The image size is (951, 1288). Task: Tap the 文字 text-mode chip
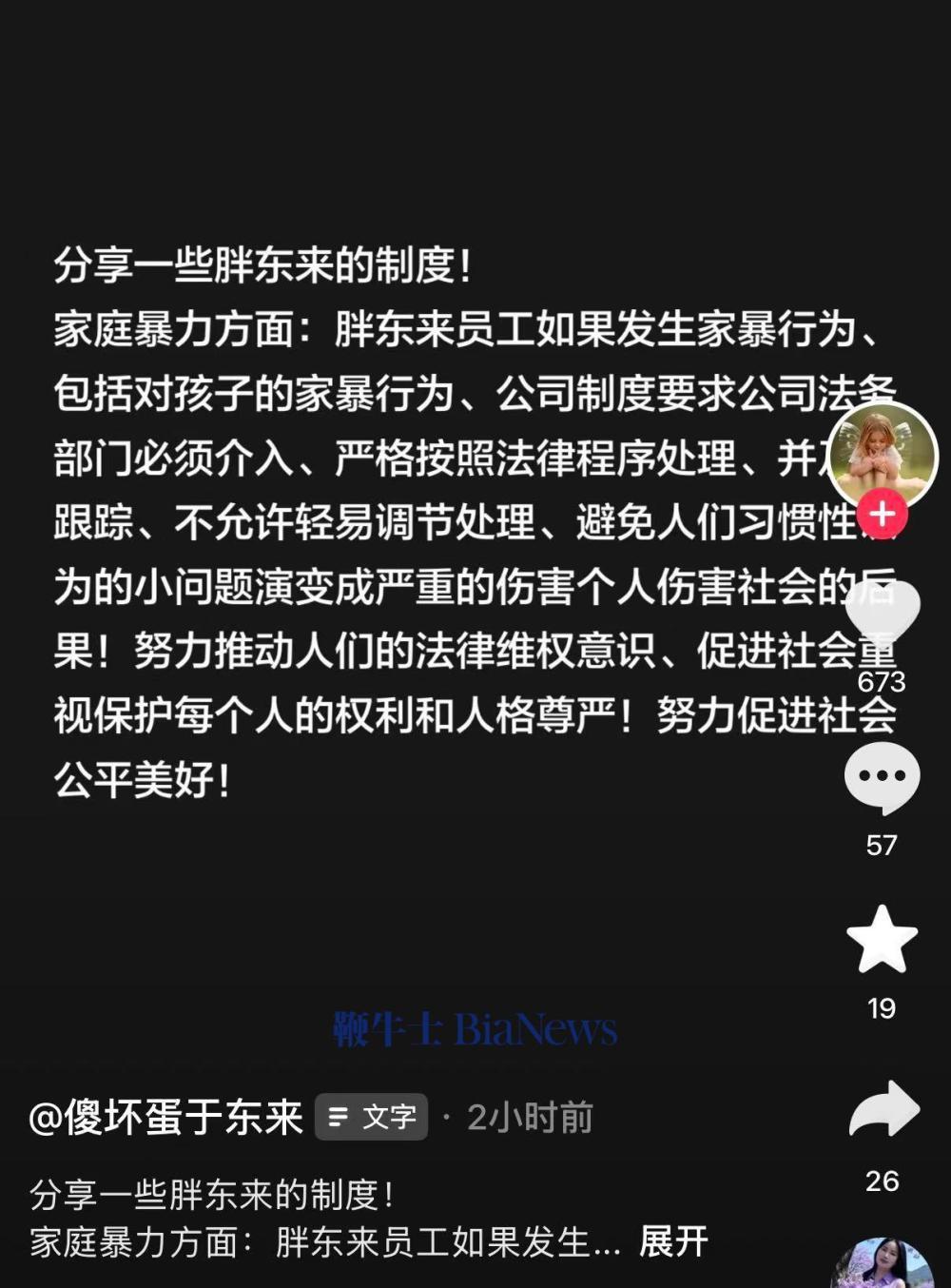372,1117
